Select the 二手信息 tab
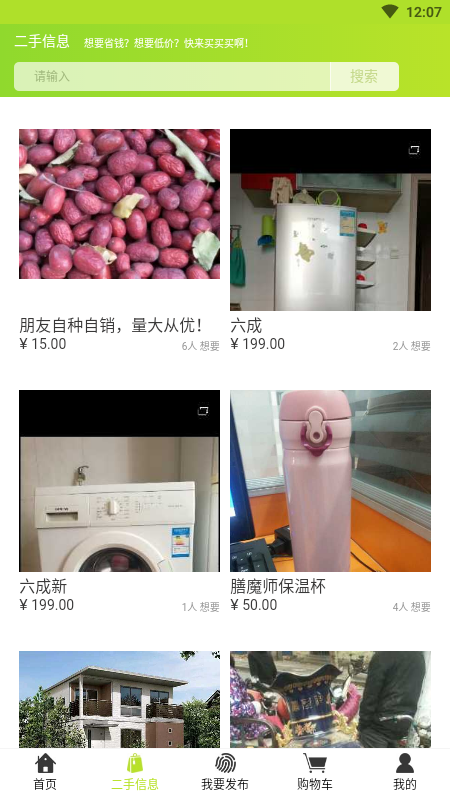Screen dimensions: 450x800 (x=135, y=772)
